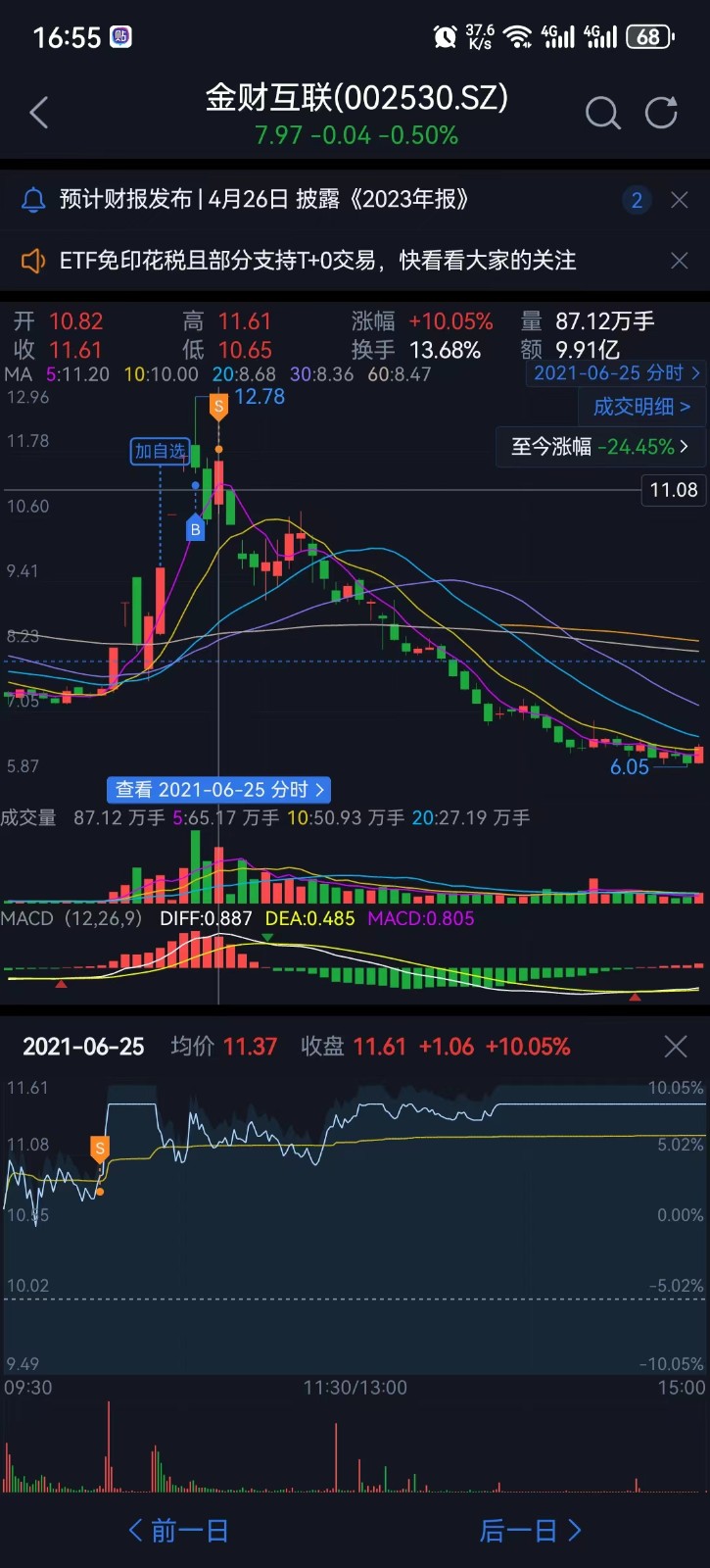Dismiss the 预计财报发布 notice banner
The width and height of the screenshot is (710, 1568).
click(x=679, y=200)
